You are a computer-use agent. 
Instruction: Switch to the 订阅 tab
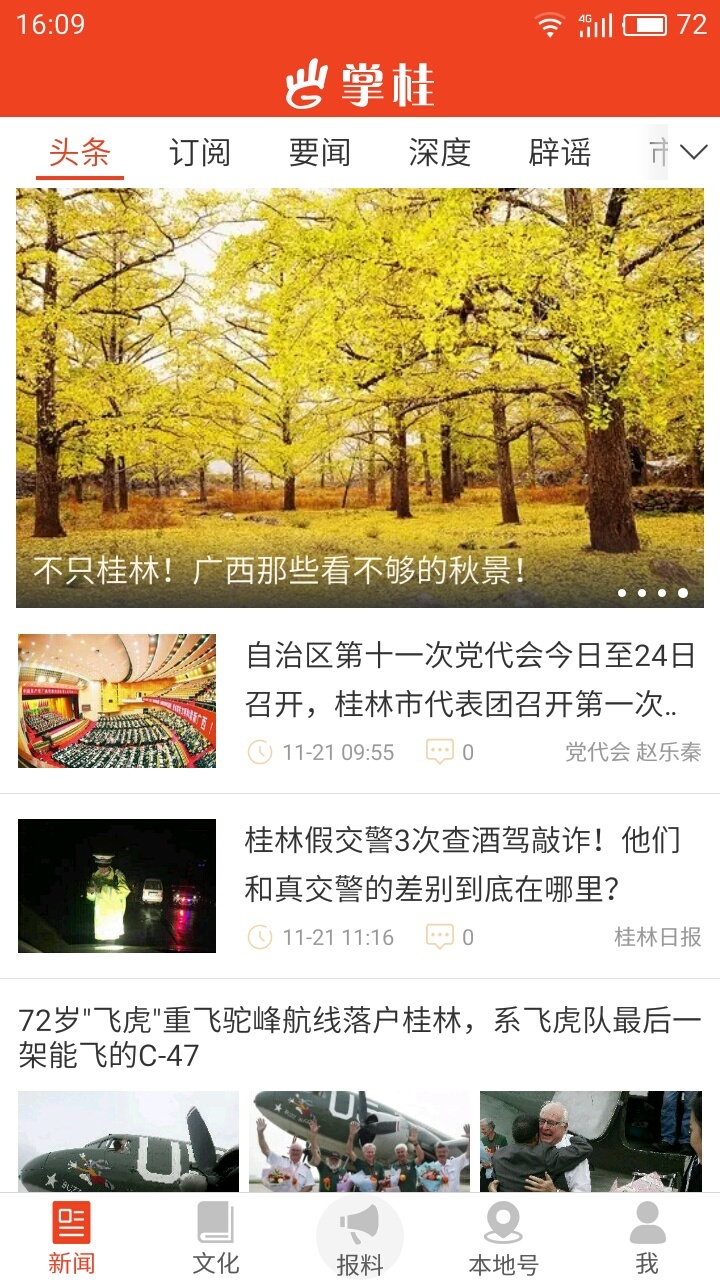(200, 153)
